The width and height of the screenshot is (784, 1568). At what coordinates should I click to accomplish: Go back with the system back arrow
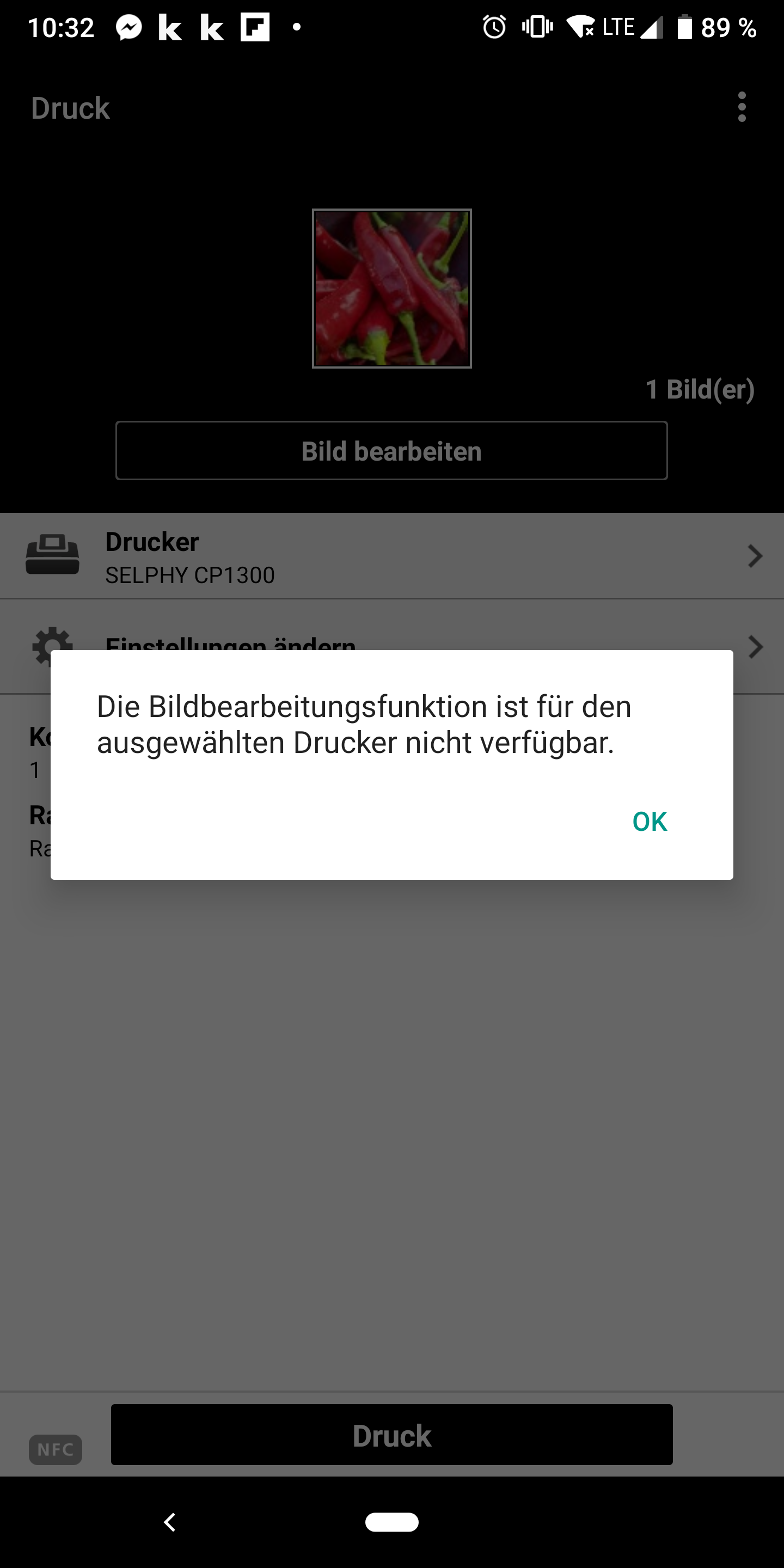pos(170,1522)
